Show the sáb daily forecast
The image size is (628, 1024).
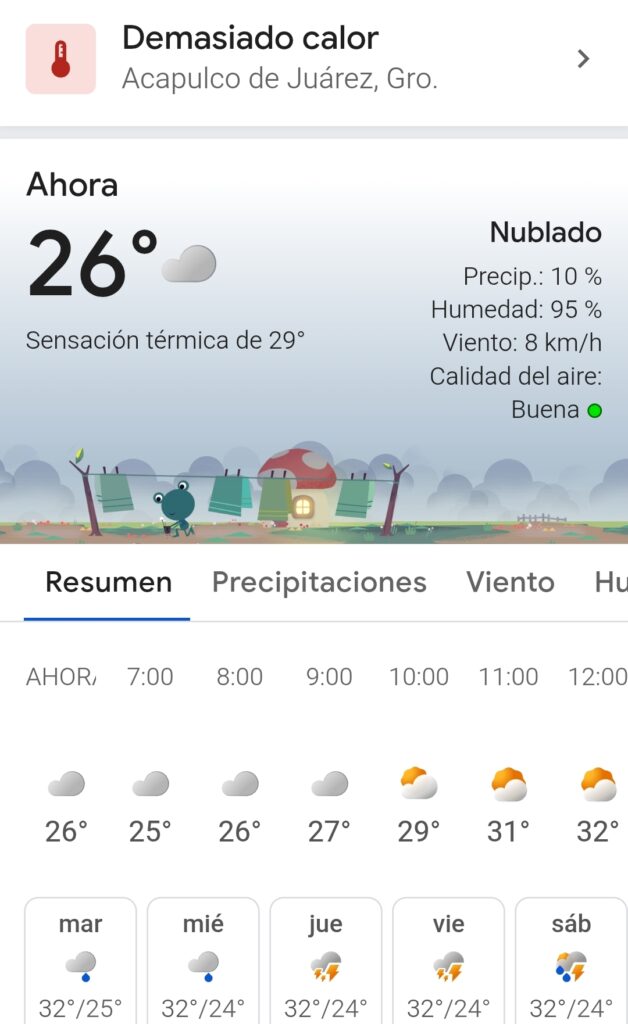coord(571,962)
